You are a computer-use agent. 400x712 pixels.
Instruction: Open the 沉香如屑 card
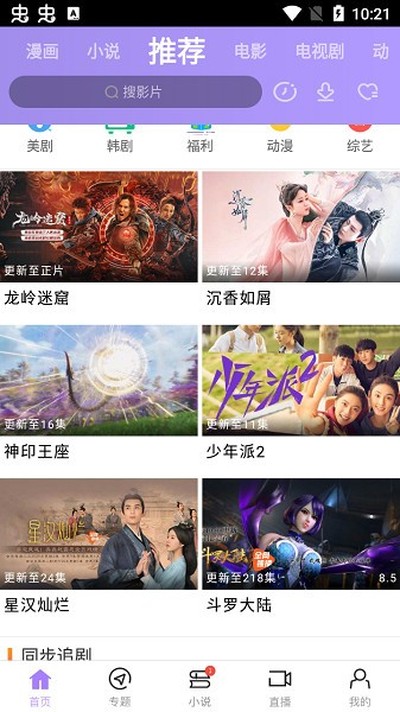tap(301, 239)
